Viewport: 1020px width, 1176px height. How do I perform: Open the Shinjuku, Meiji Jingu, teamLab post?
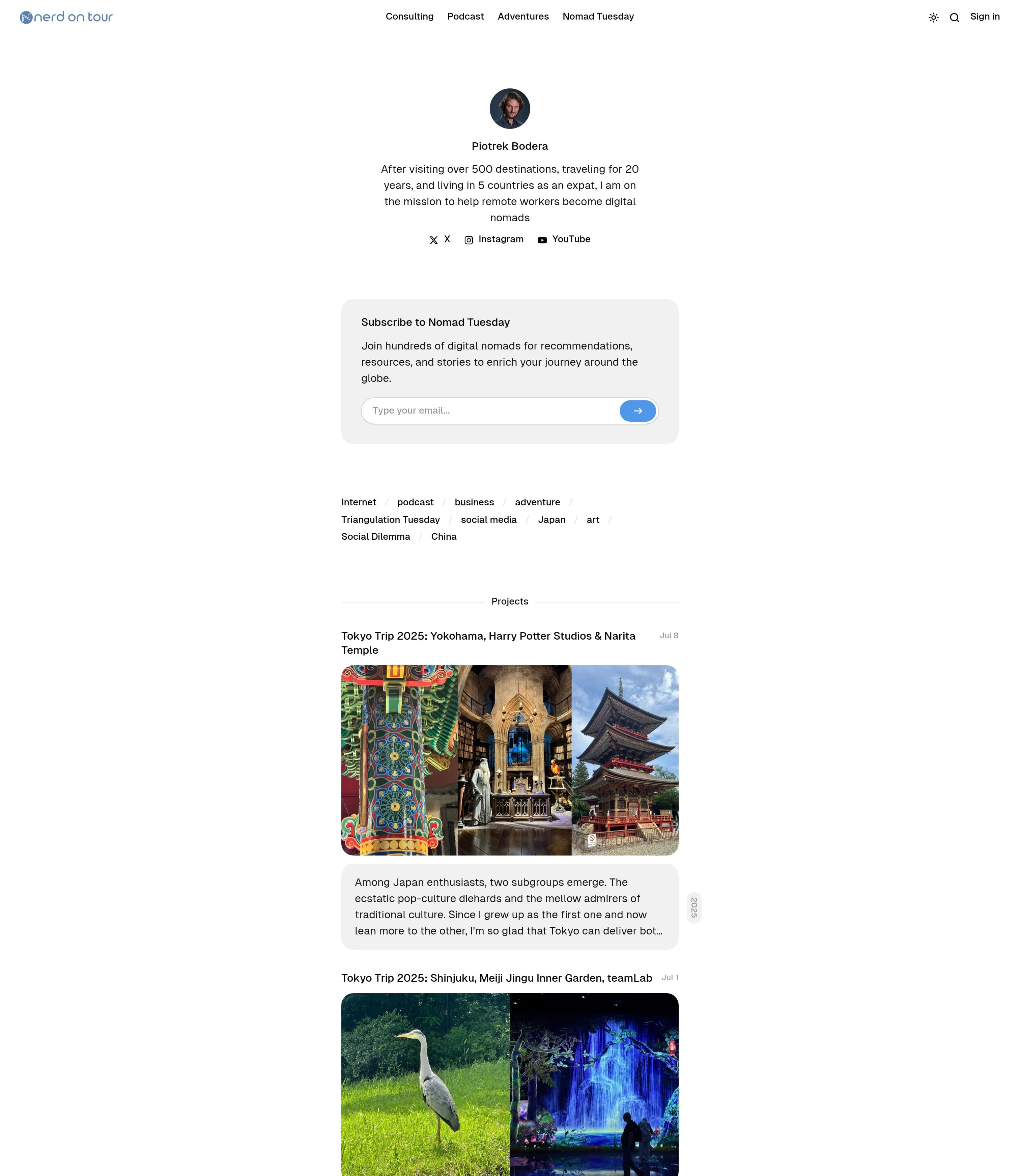tap(497, 978)
